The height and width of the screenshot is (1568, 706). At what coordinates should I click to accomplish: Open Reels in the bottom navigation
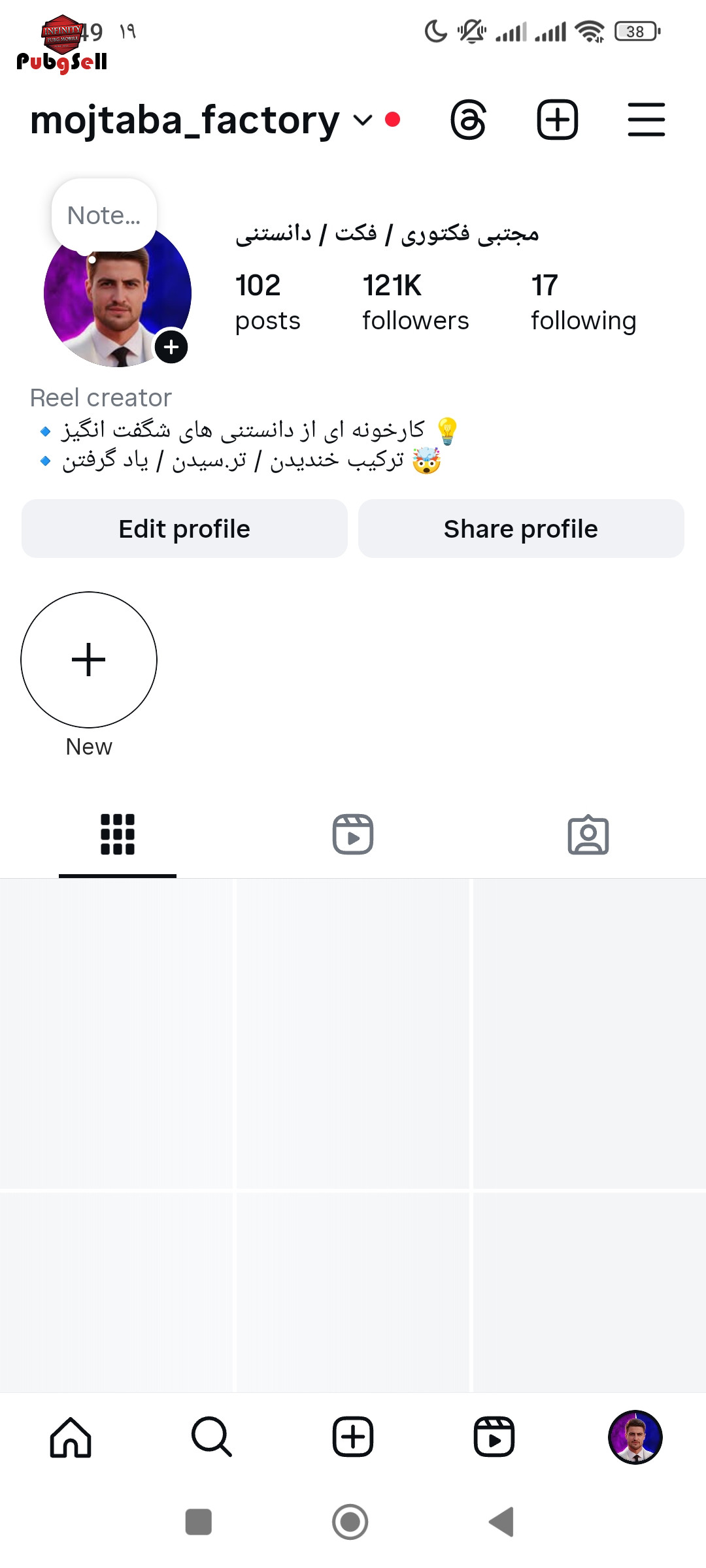(x=494, y=1437)
